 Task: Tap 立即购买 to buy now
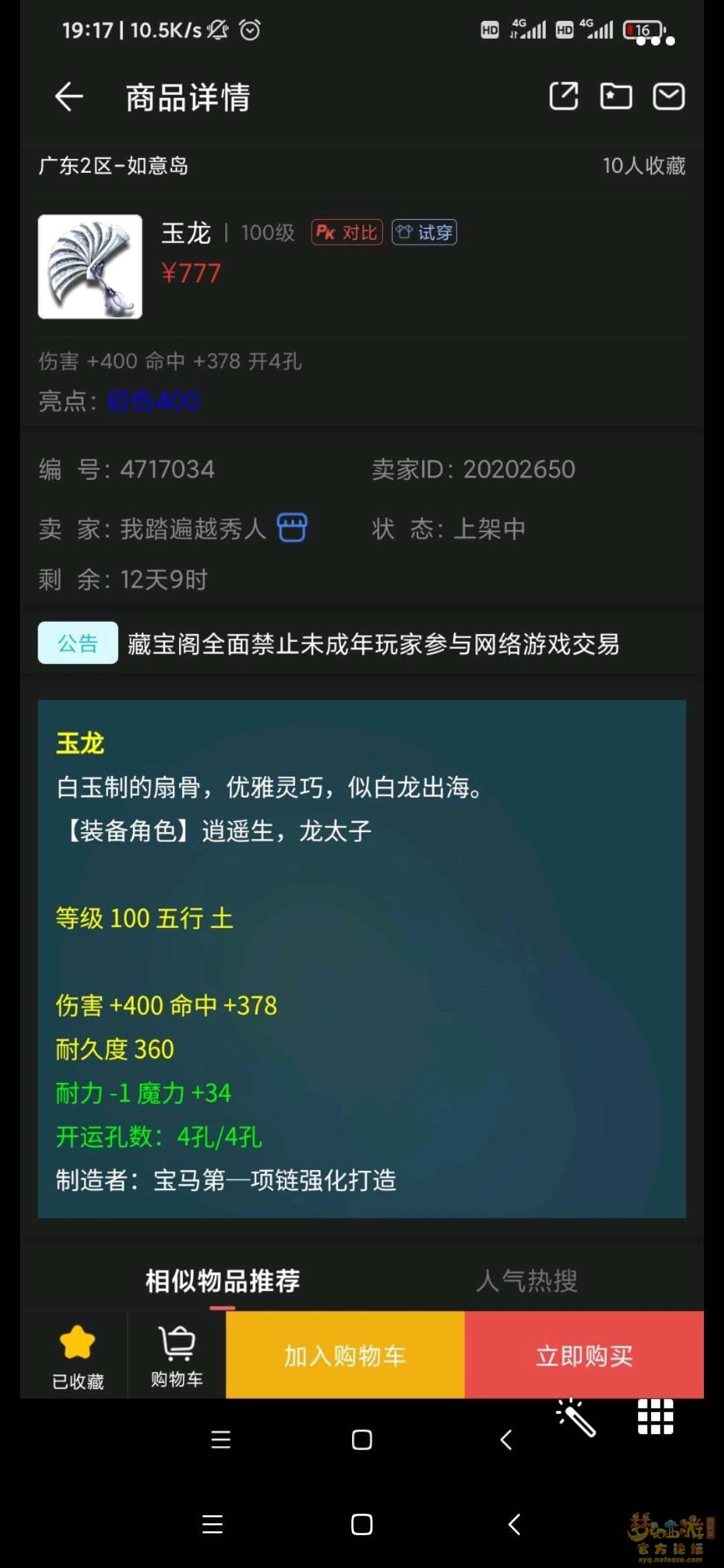584,1356
